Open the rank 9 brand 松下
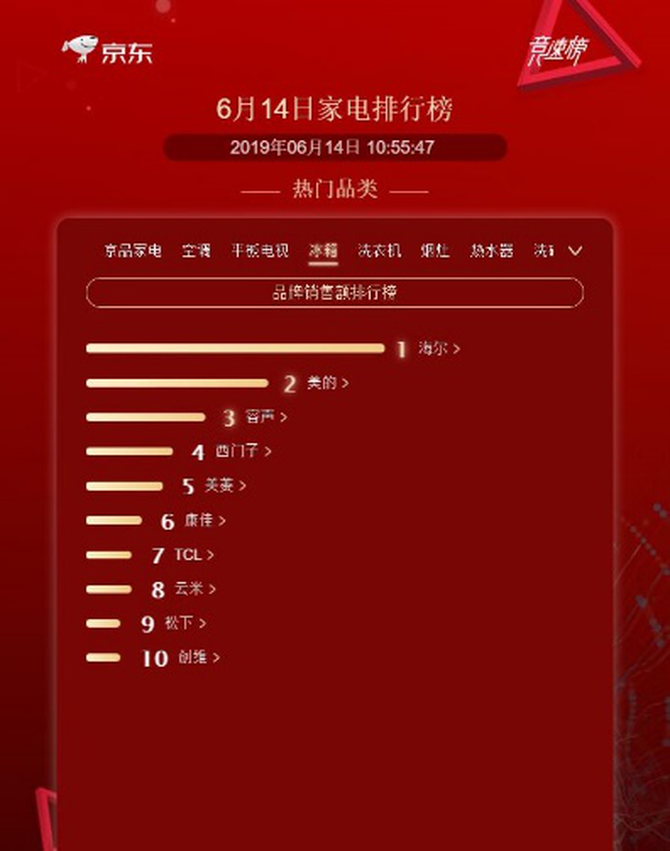 (x=185, y=623)
